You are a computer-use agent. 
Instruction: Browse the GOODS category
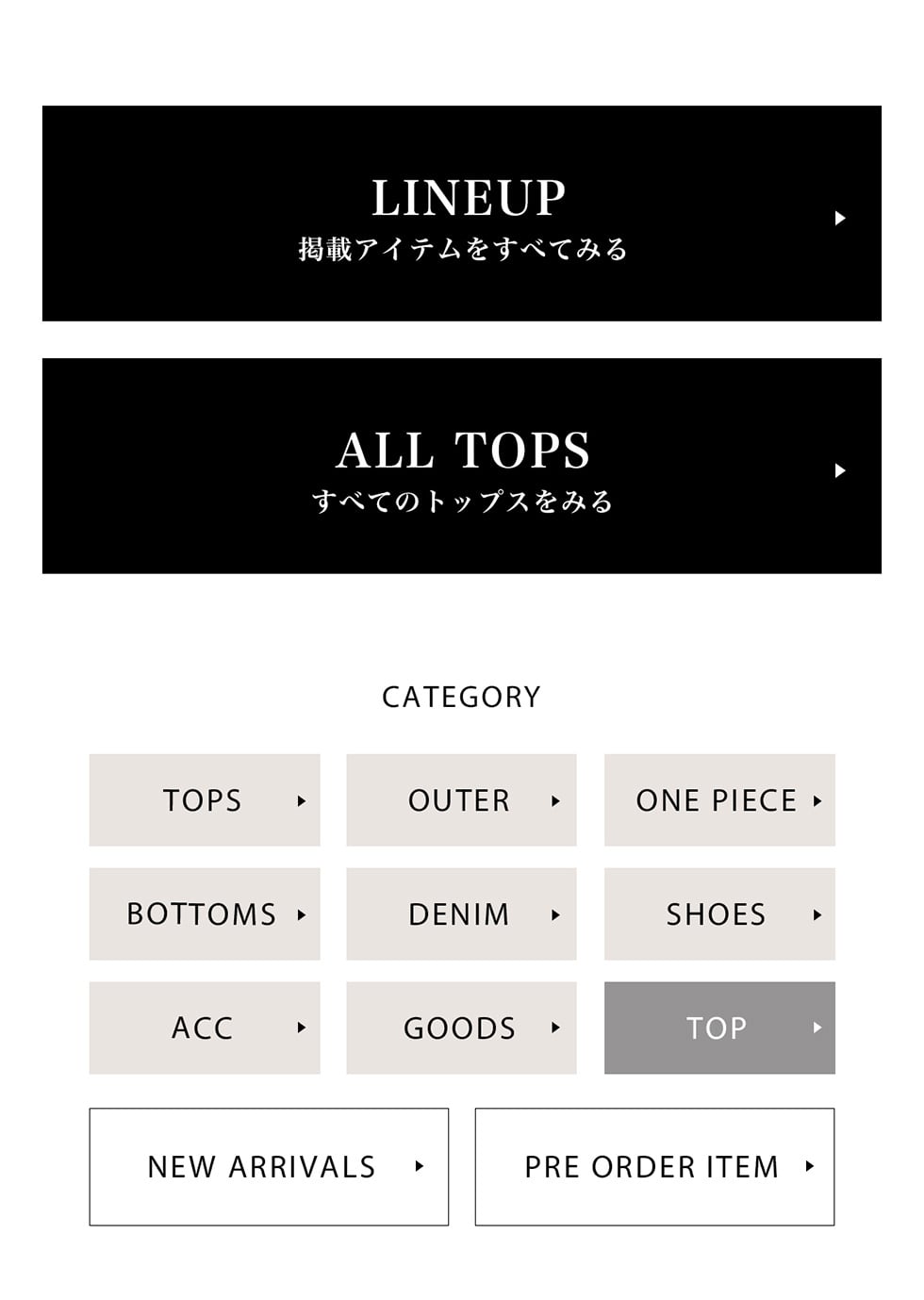461,1028
